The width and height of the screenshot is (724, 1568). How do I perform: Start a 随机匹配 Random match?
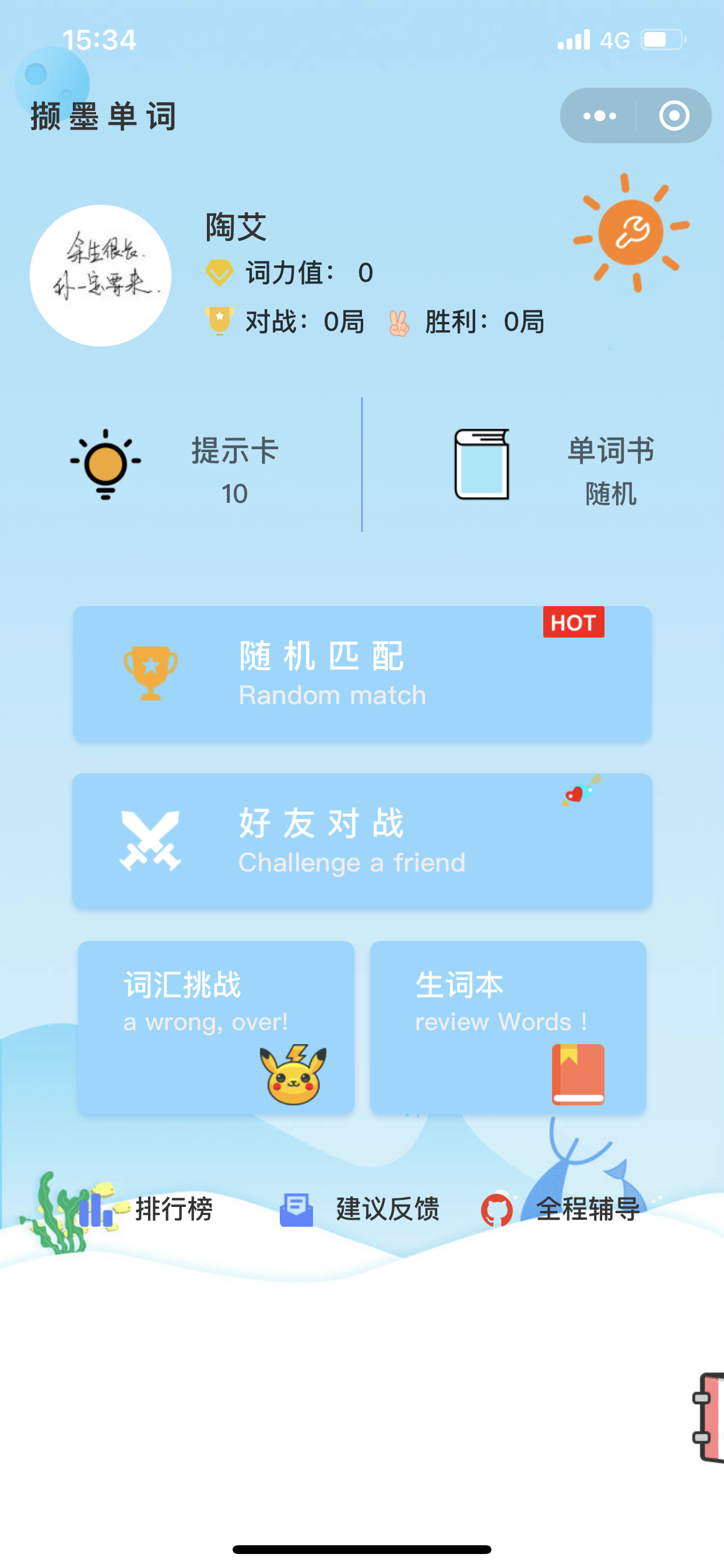[362, 673]
